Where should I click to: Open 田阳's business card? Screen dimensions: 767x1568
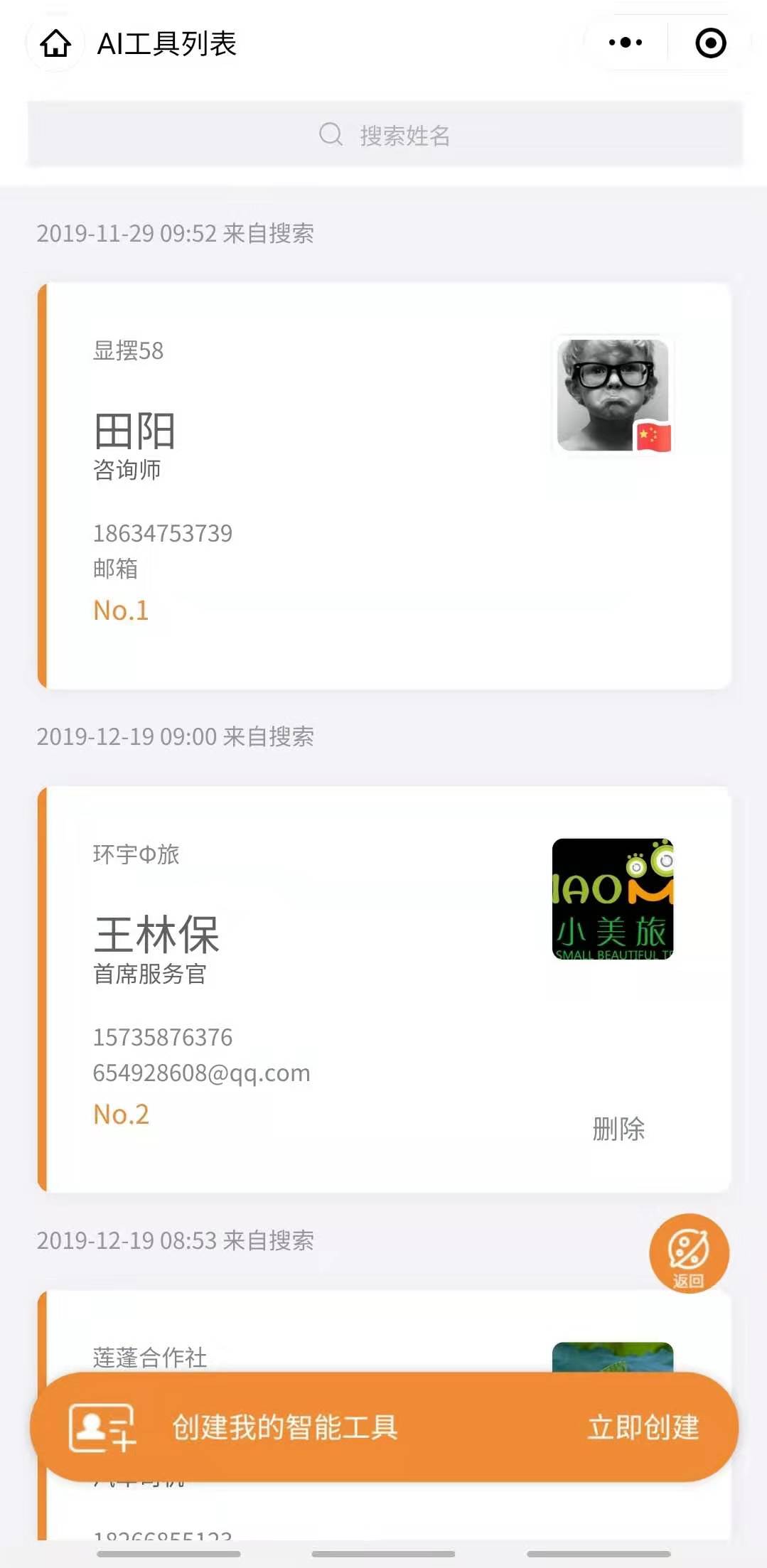tap(385, 486)
